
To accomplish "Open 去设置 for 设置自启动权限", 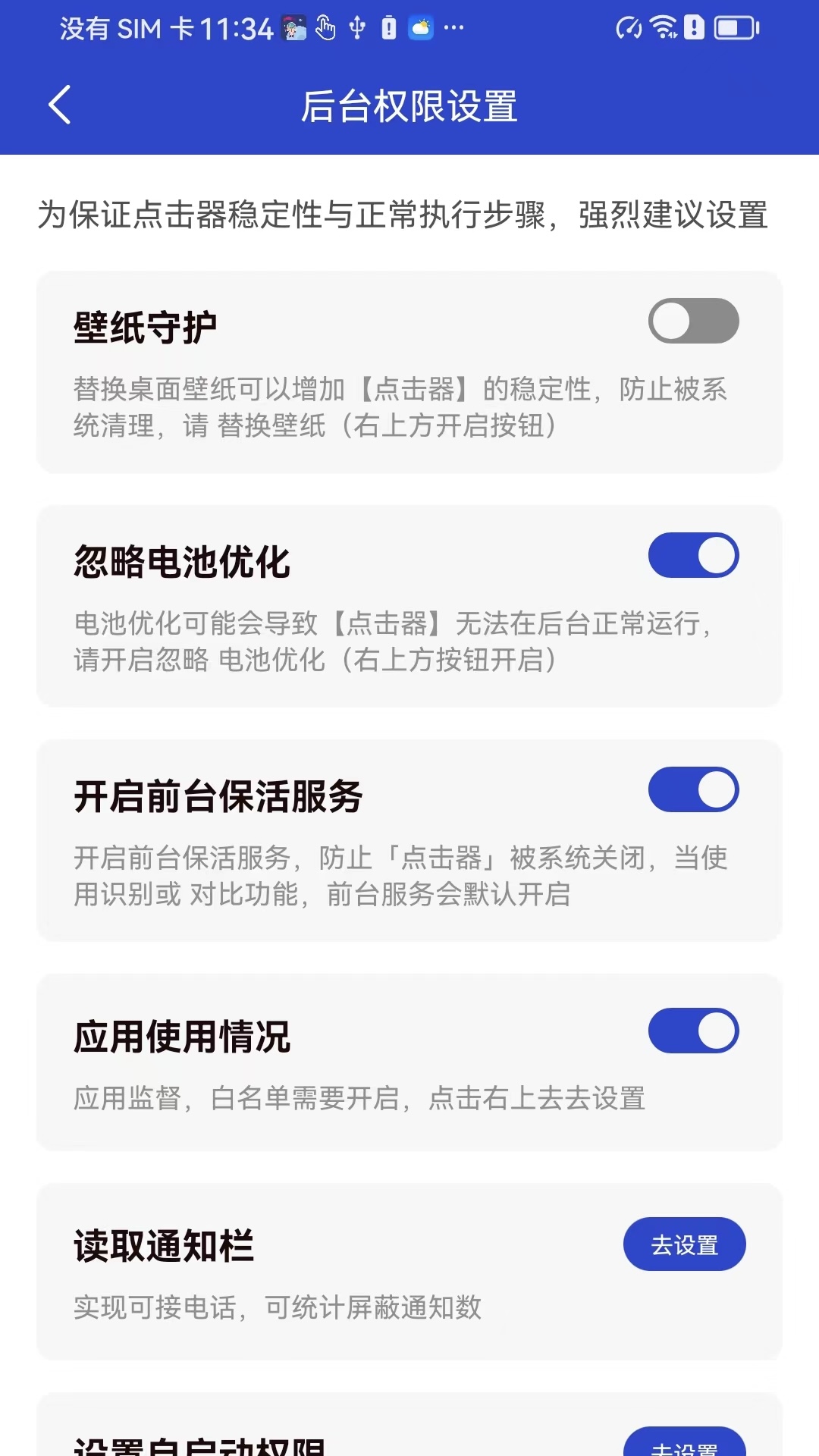I will coord(684,1445).
